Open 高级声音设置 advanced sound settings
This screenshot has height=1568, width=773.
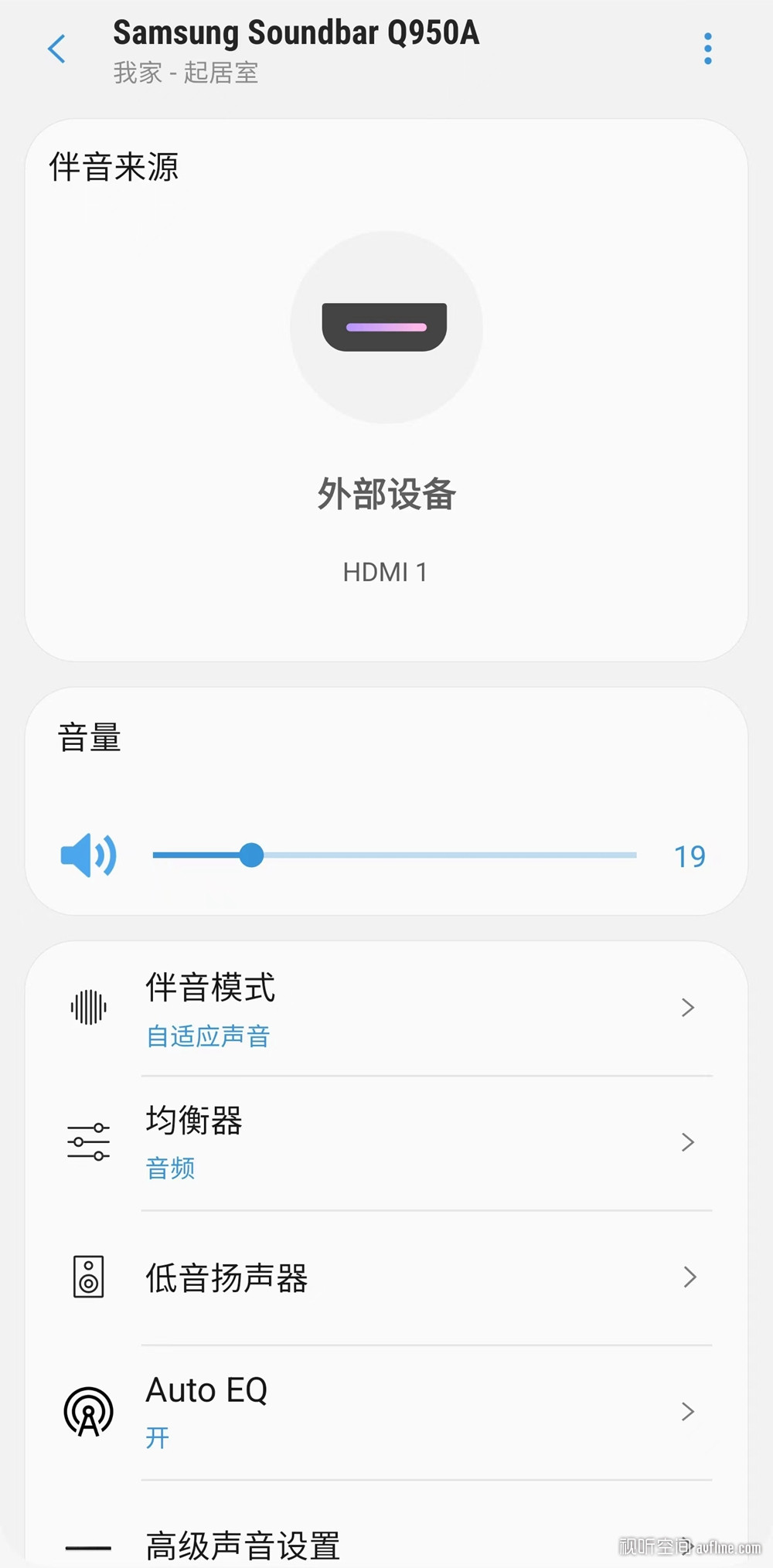386,1546
